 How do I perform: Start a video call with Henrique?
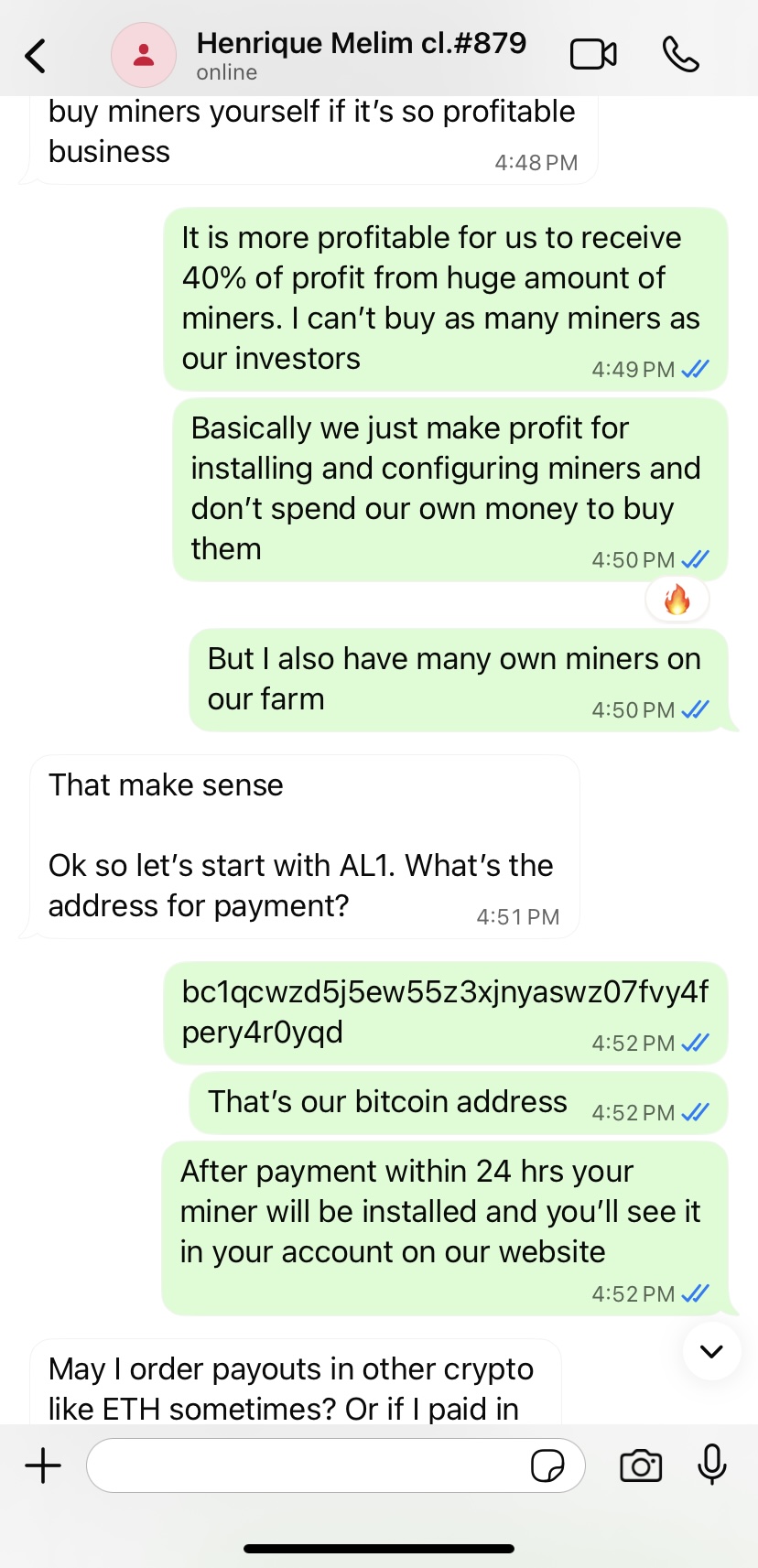click(x=593, y=55)
